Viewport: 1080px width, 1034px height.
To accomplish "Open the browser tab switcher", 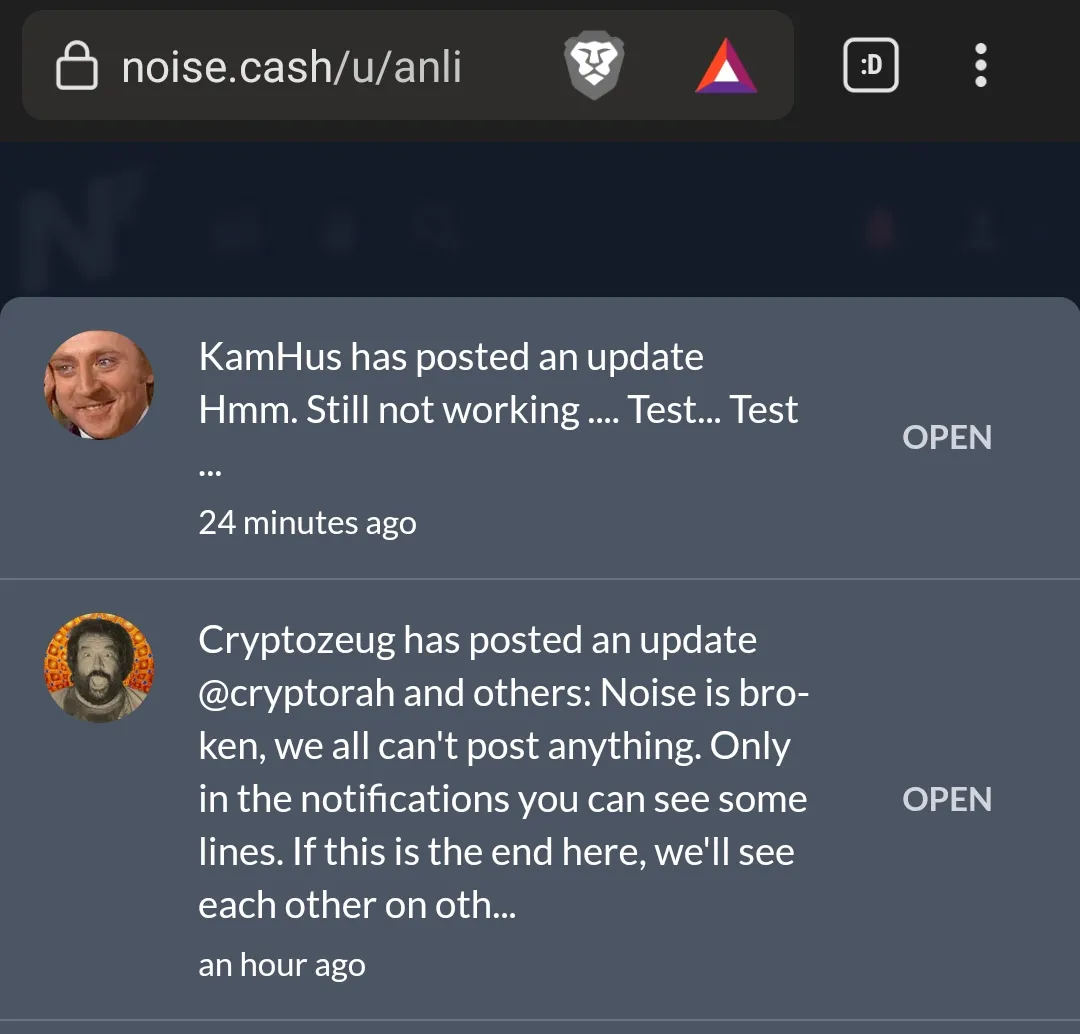I will pyautogui.click(x=871, y=66).
